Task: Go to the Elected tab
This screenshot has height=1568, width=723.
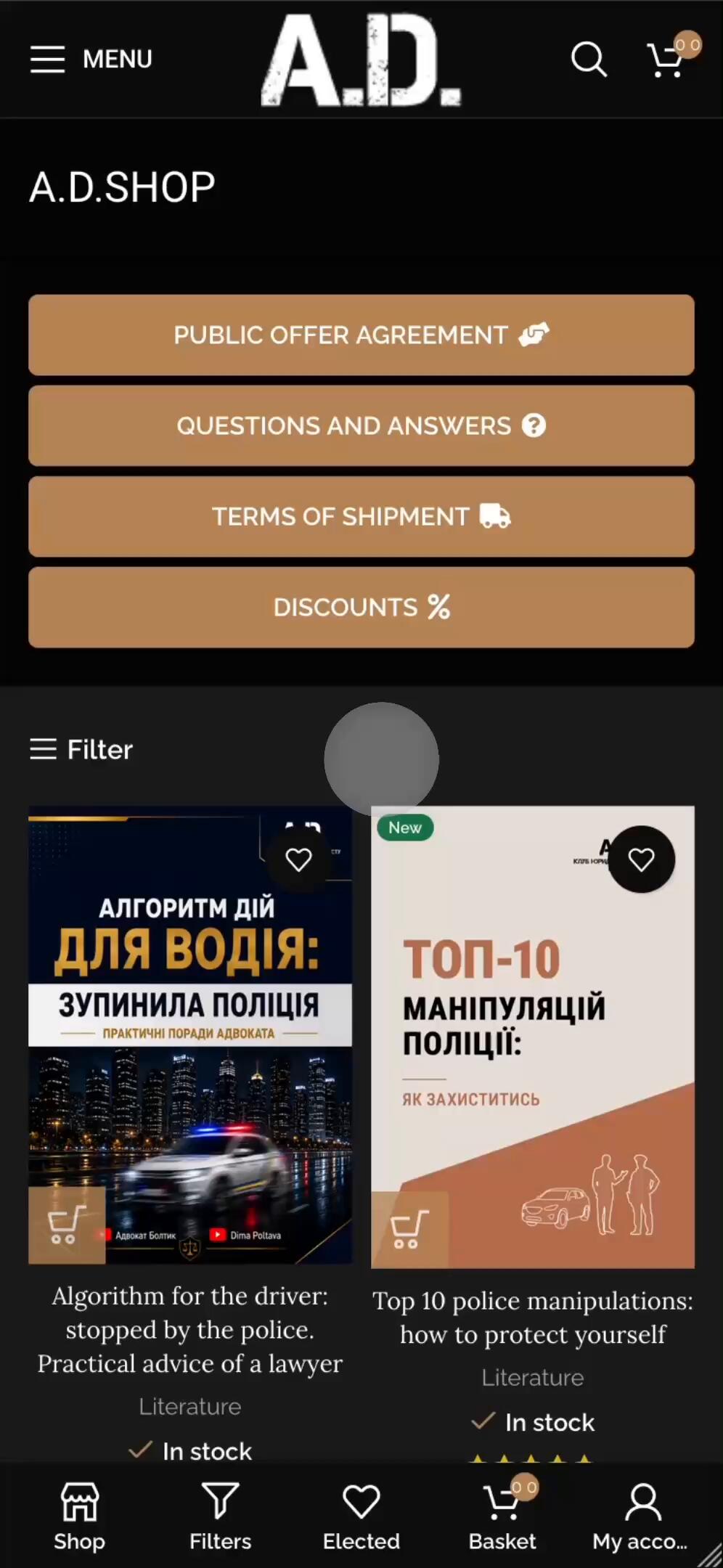Action: click(x=361, y=1516)
